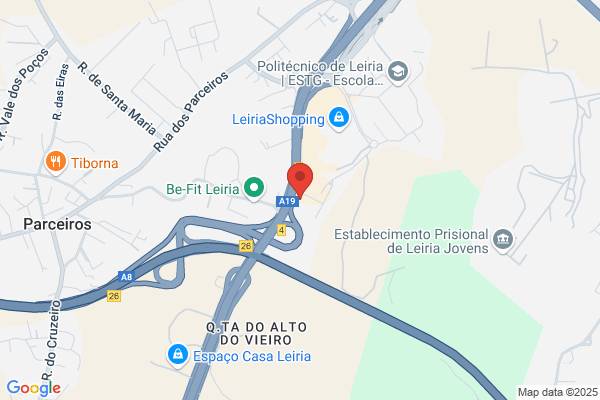This screenshot has width=600, height=400.
Task: Tap the red location pin
Action: click(300, 180)
